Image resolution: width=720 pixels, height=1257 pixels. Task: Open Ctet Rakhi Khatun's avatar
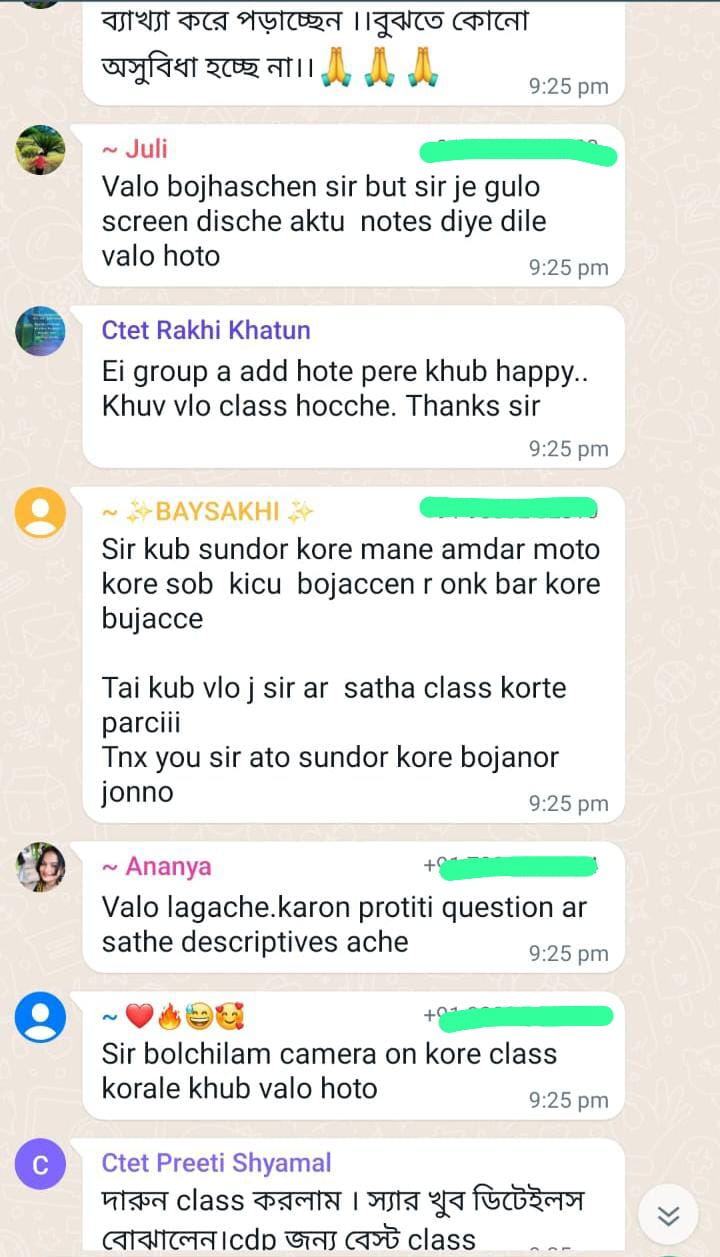pyautogui.click(x=41, y=331)
